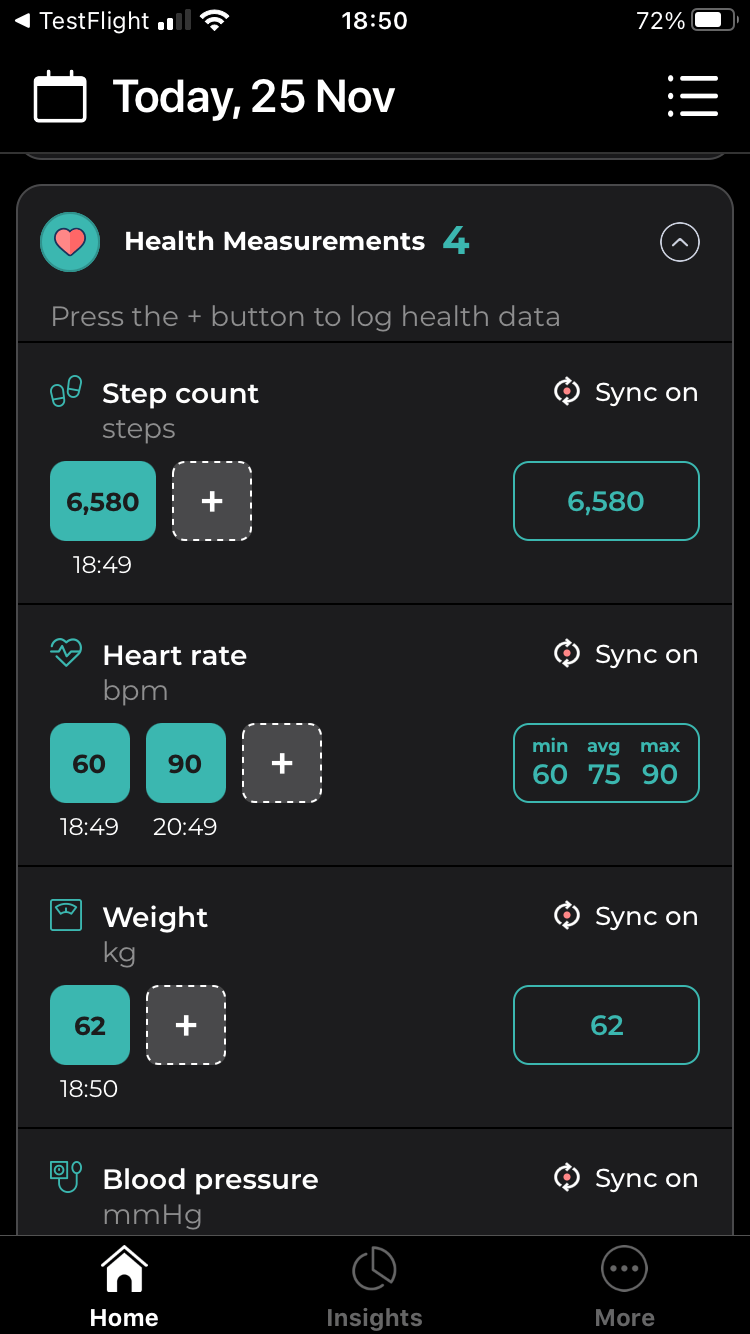Toggle Sync on for Weight
Viewport: 750px width, 1334px height.
(x=626, y=917)
